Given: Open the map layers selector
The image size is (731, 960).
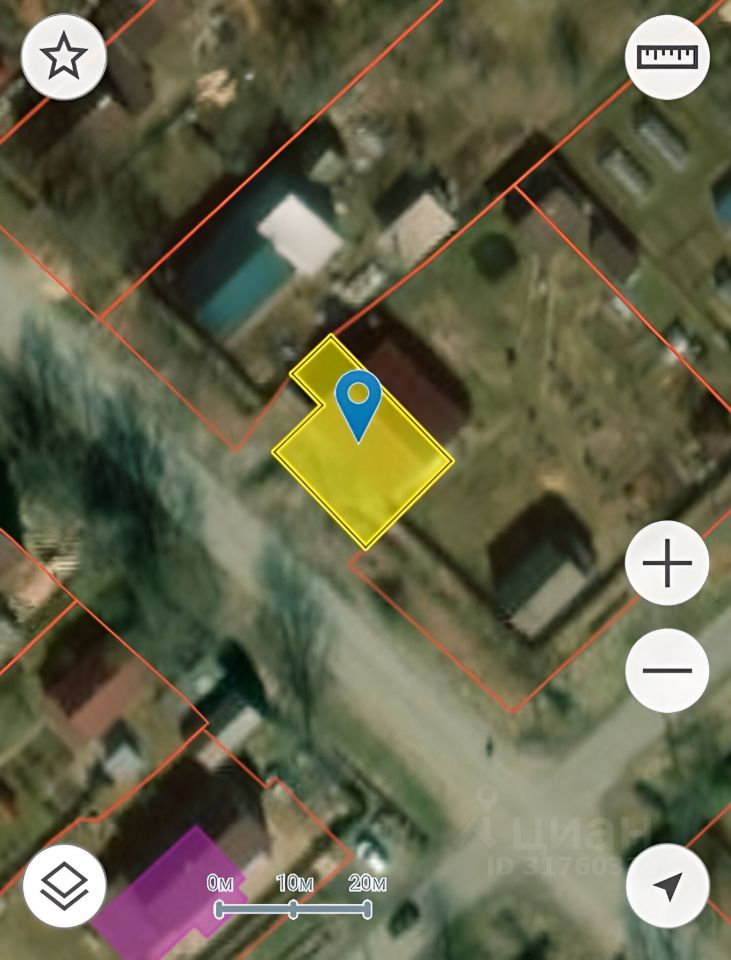Looking at the screenshot, I should 64,885.
